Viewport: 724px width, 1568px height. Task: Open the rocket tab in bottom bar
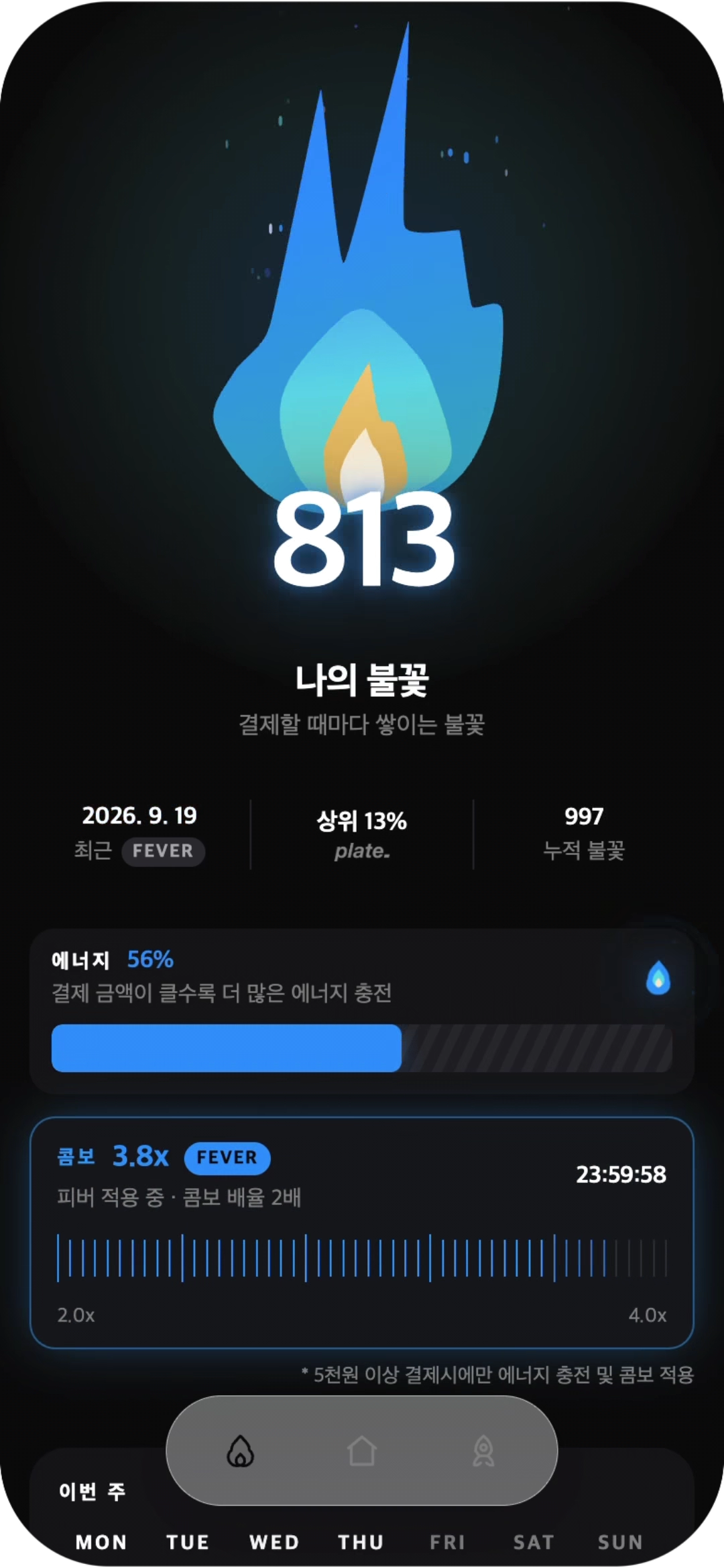click(483, 1451)
